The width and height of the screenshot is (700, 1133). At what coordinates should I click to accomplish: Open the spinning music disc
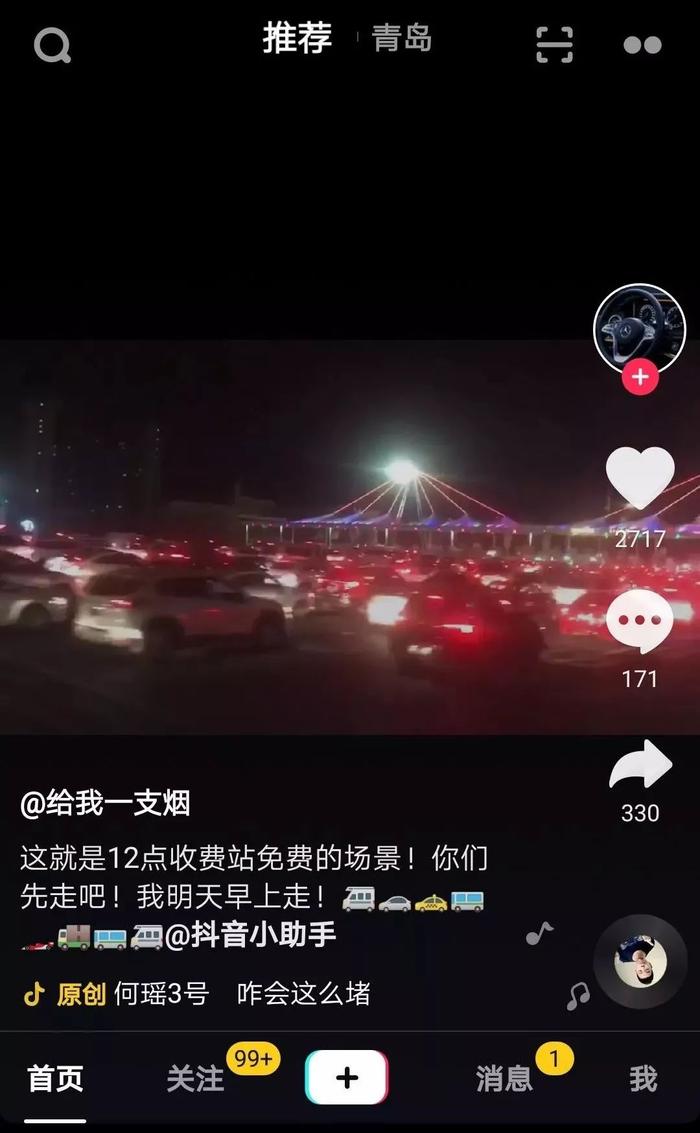point(640,961)
